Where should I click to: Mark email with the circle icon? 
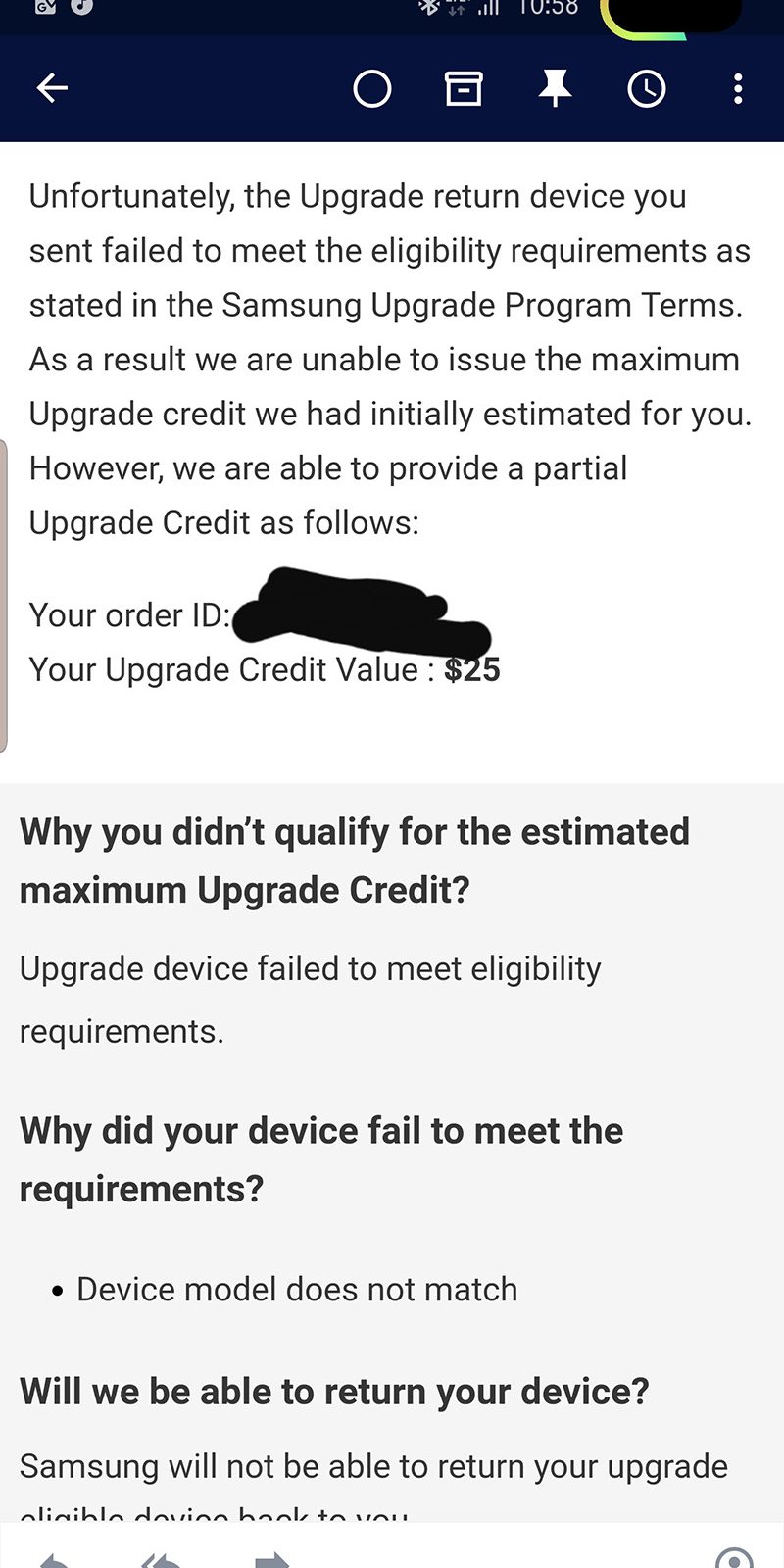tap(372, 89)
